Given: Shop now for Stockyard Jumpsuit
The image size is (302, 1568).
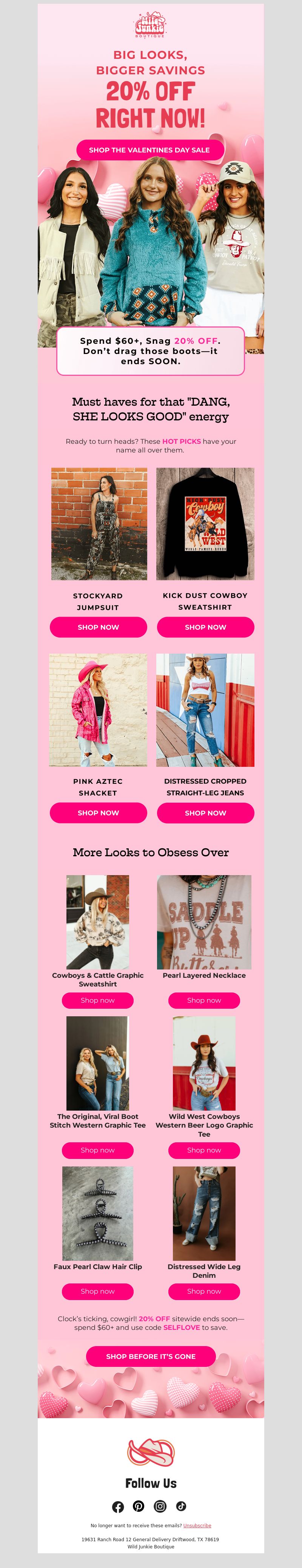Looking at the screenshot, I should 98,627.
